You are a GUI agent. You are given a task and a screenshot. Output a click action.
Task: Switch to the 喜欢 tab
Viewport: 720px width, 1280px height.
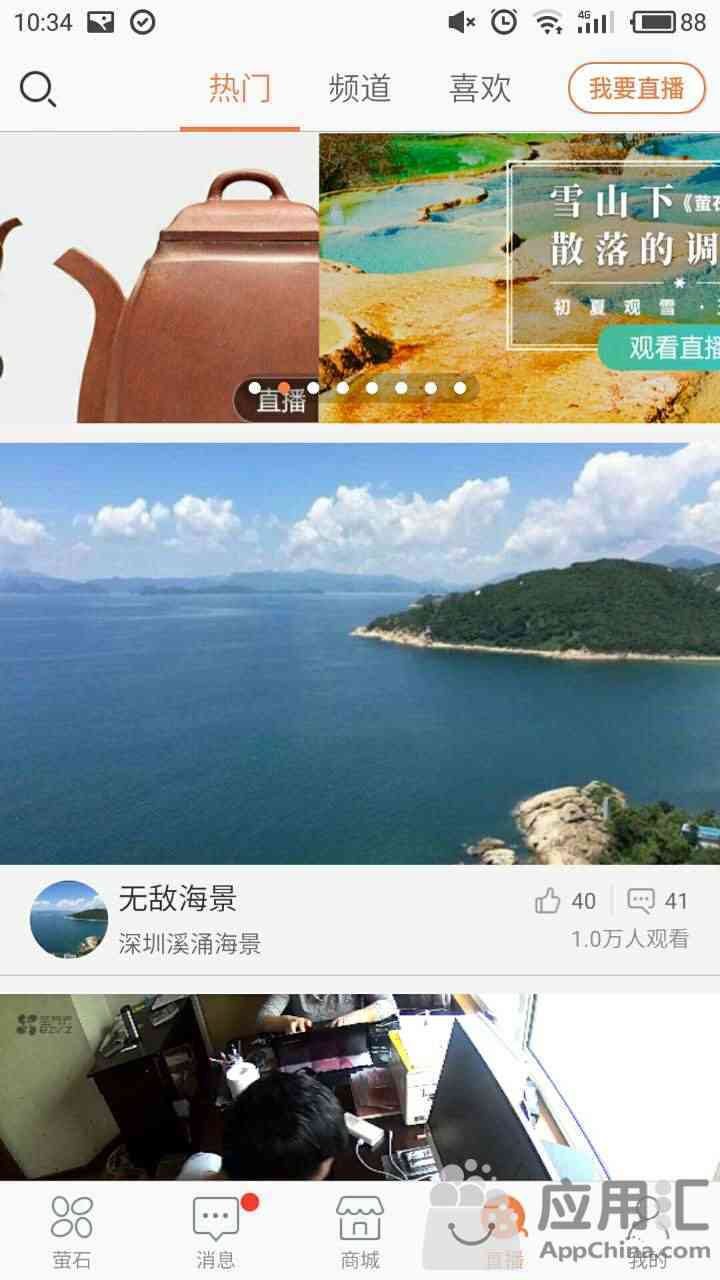[480, 89]
